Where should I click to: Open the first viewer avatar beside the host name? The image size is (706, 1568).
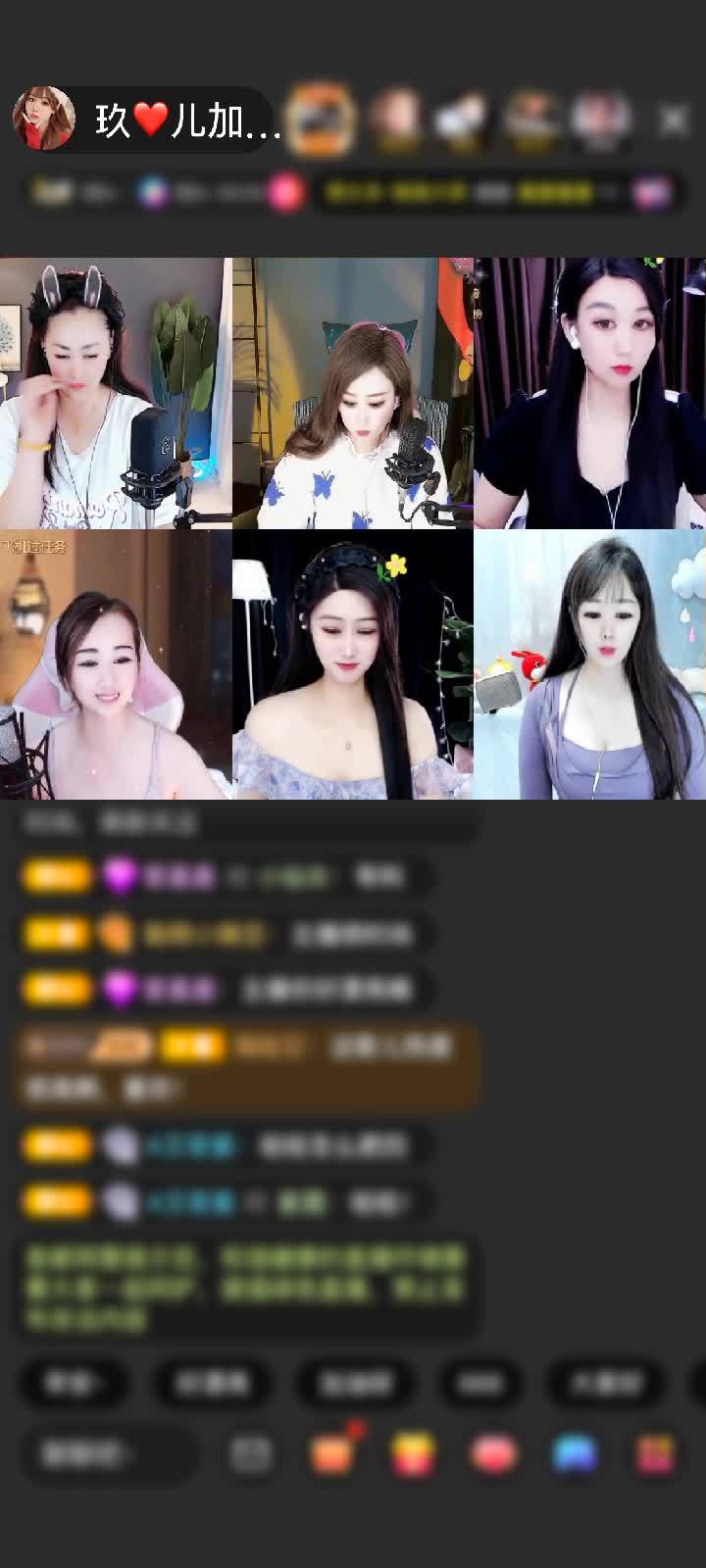pos(322,120)
